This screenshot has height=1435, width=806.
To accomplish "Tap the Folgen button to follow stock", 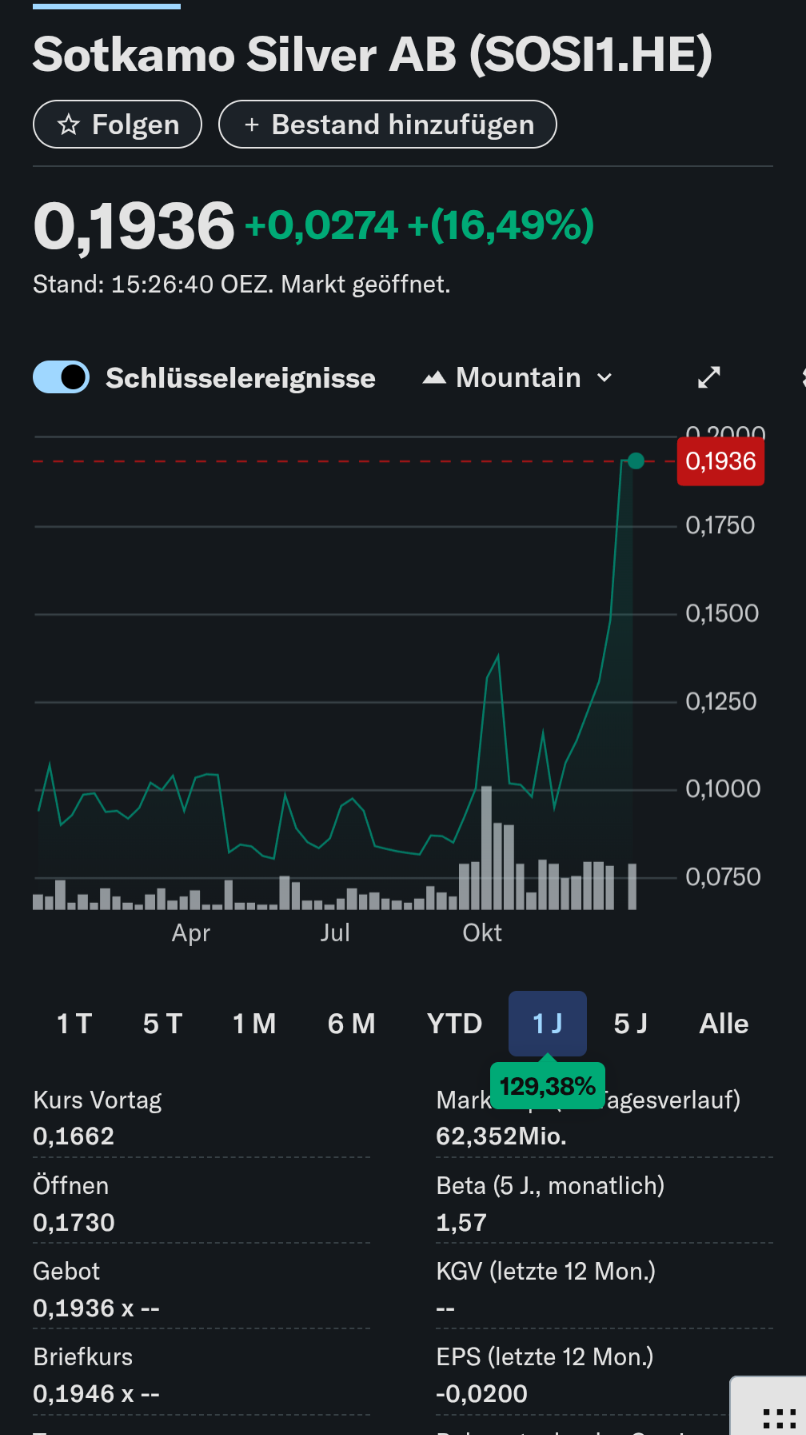I will click(117, 125).
